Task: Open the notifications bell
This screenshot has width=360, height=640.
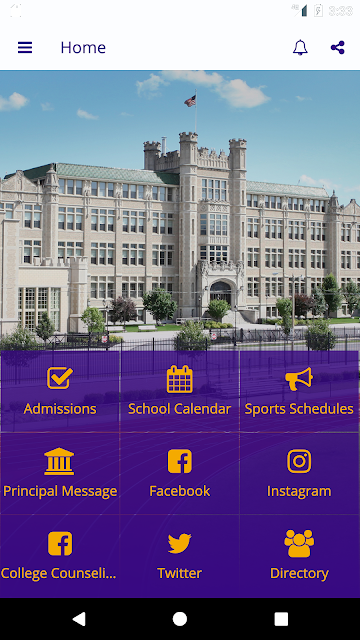Action: click(x=300, y=47)
